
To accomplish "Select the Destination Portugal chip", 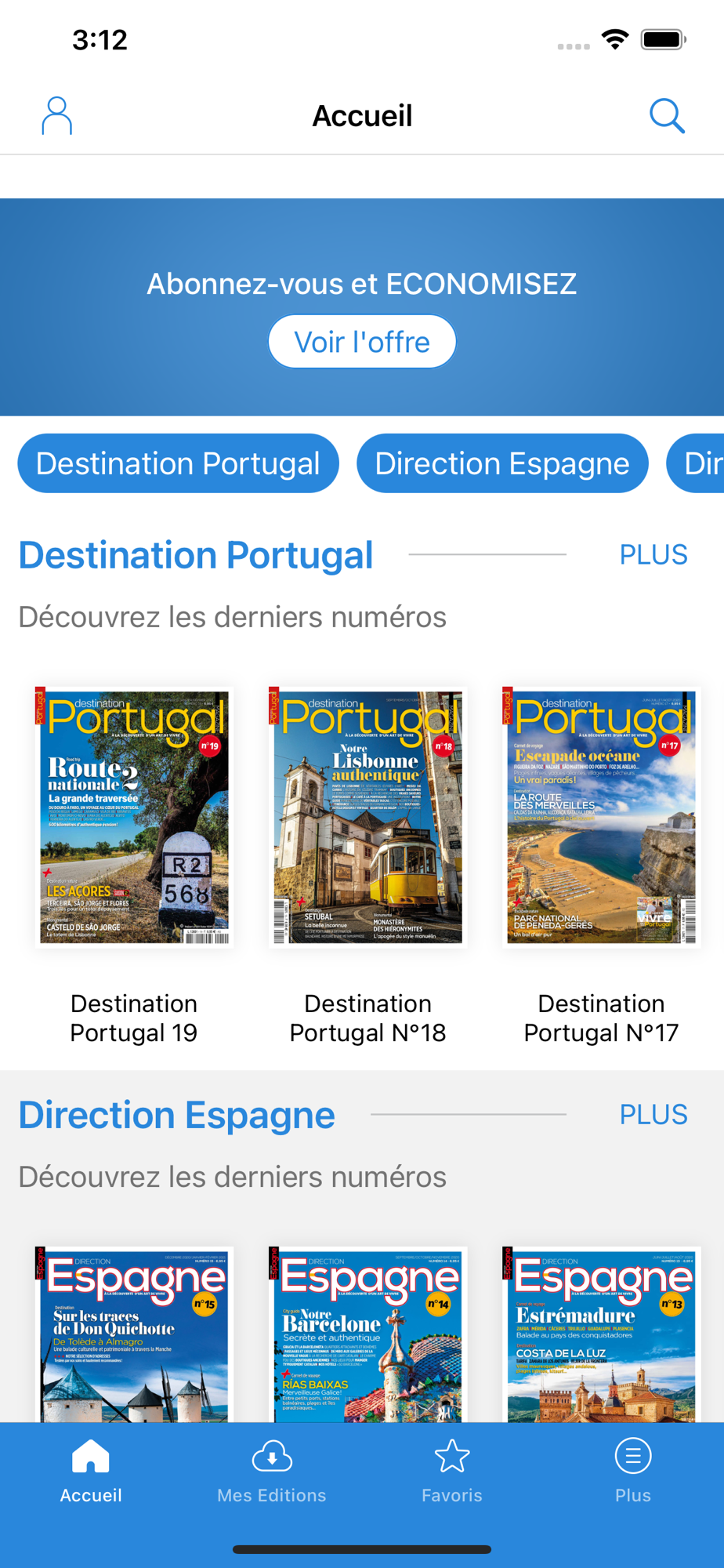I will pos(178,463).
